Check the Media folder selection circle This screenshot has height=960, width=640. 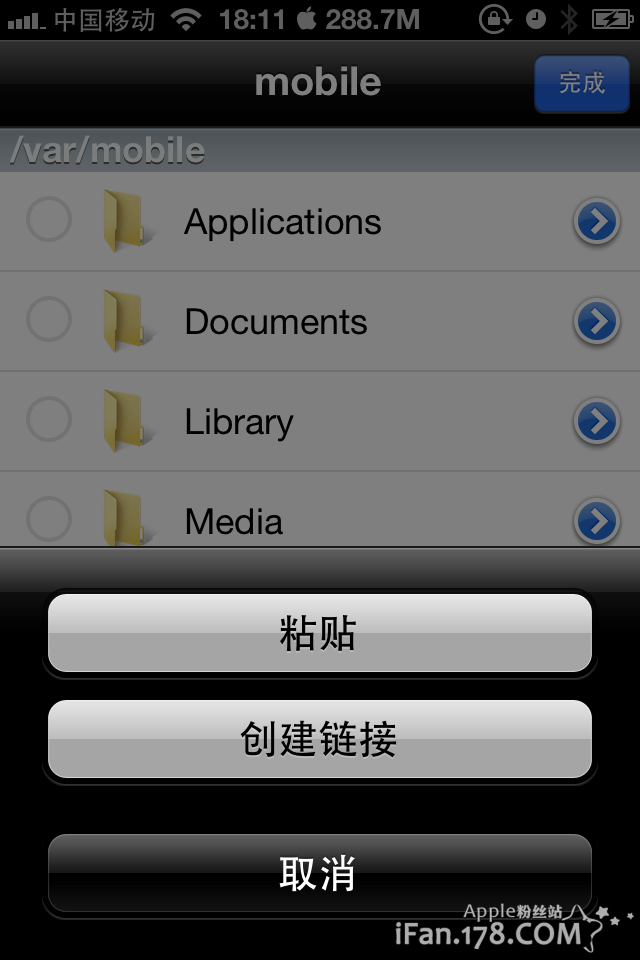48,520
